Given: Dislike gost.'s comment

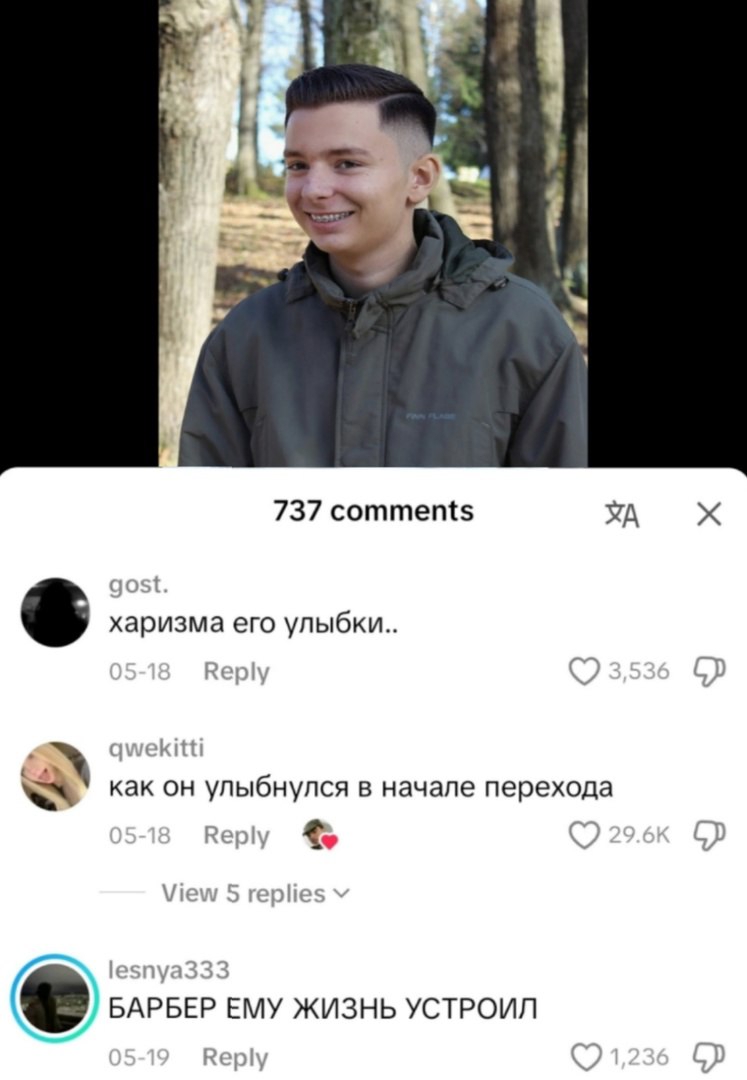Looking at the screenshot, I should [x=704, y=671].
